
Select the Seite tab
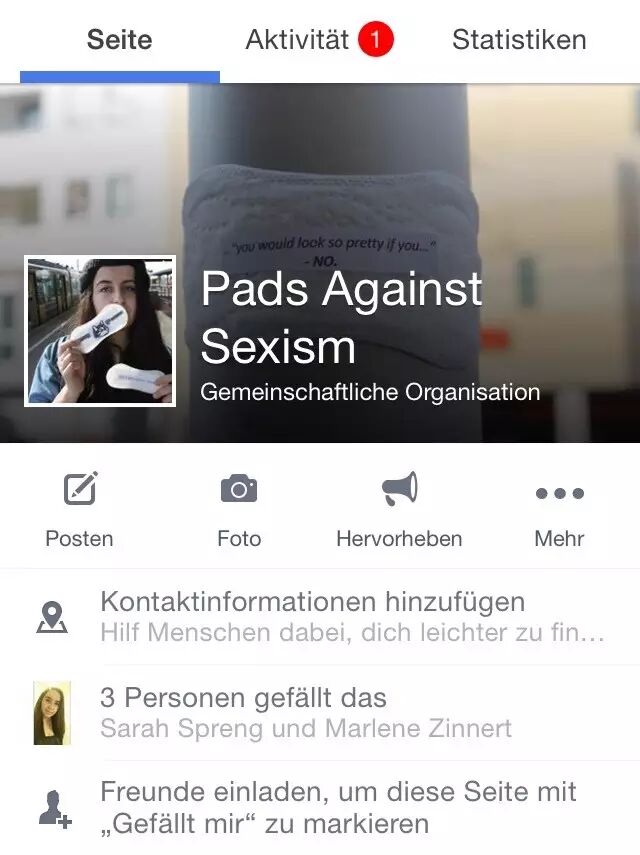119,40
